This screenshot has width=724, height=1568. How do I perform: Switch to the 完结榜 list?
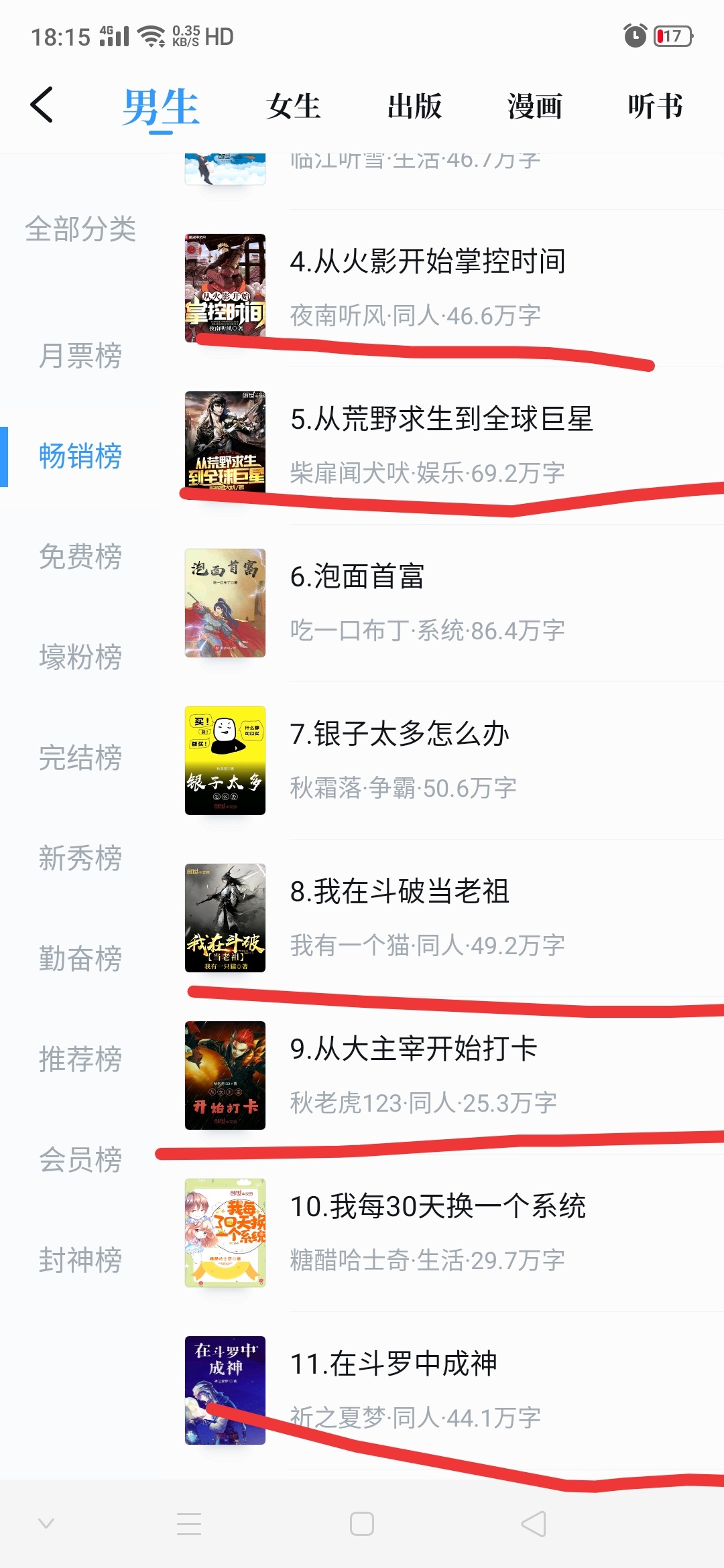(80, 757)
